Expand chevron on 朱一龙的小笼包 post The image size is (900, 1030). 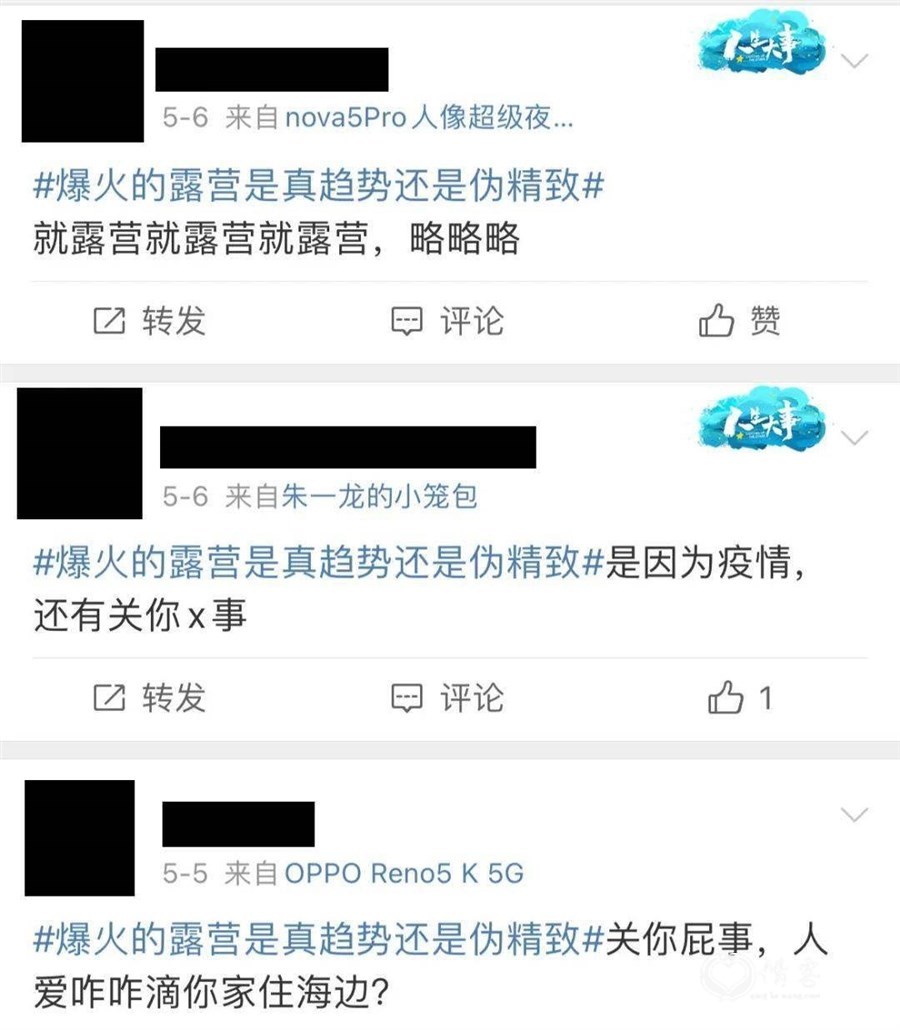click(855, 437)
